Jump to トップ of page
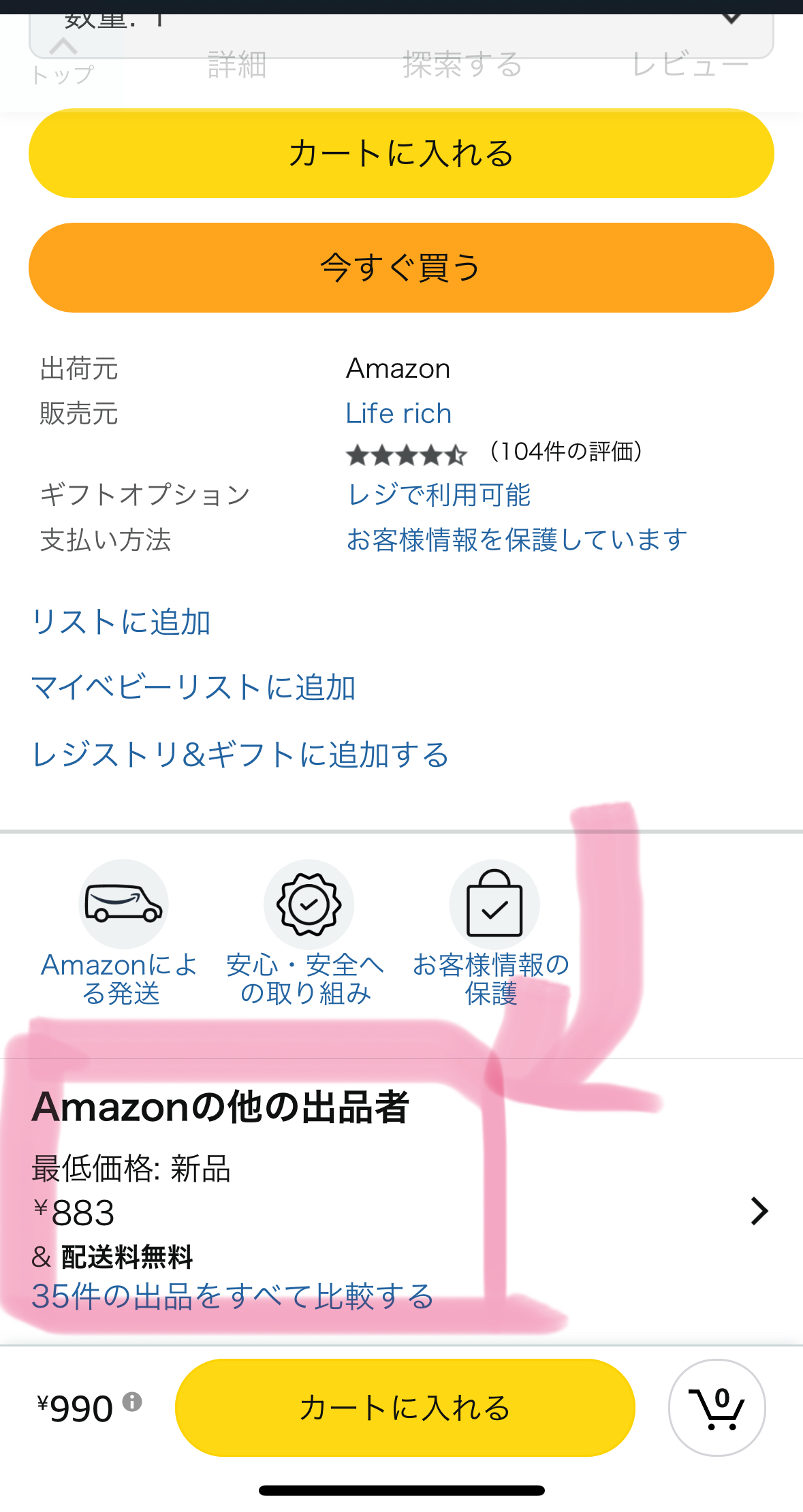The image size is (803, 1512). point(63,63)
